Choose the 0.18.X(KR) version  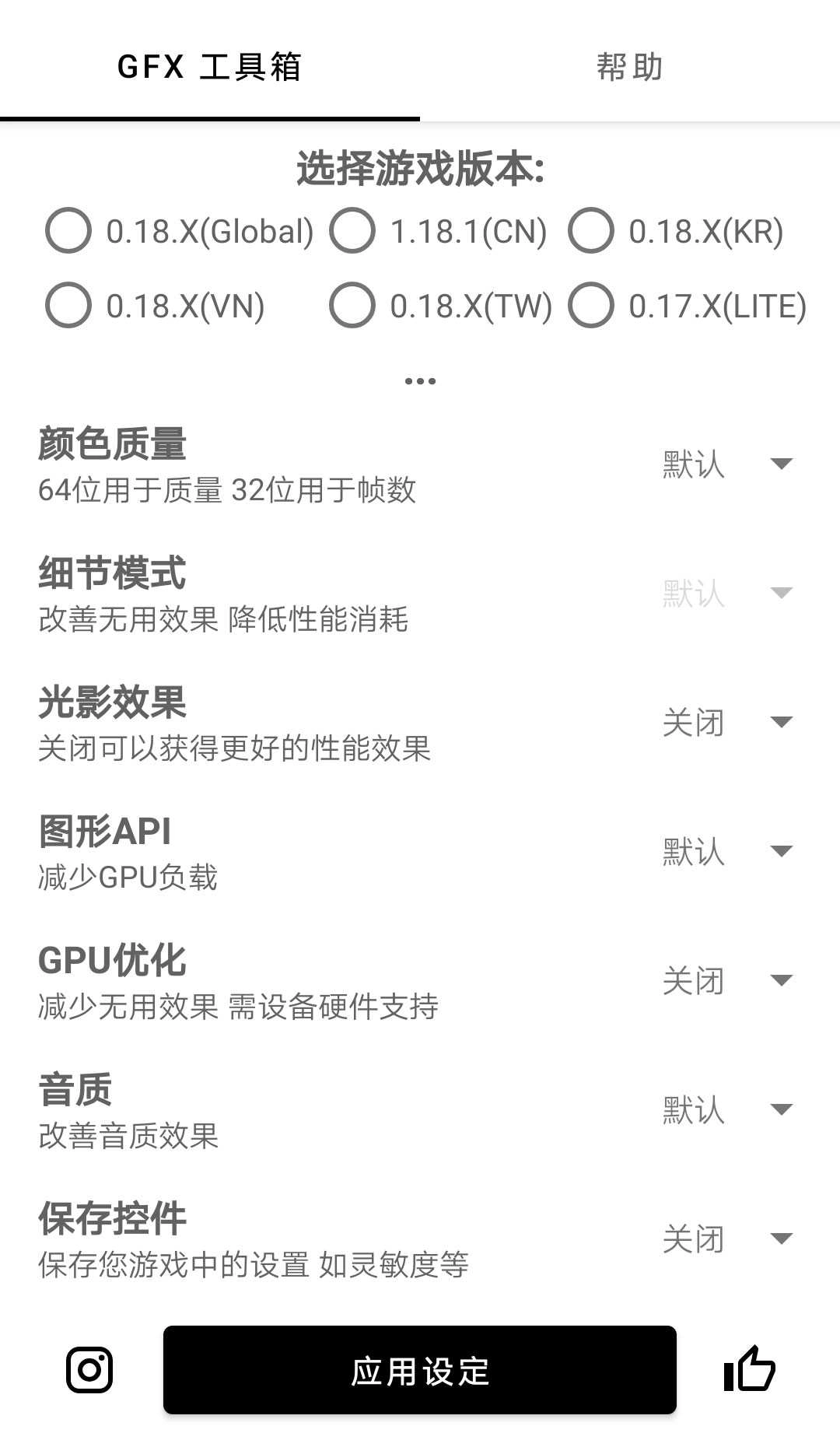click(x=591, y=231)
